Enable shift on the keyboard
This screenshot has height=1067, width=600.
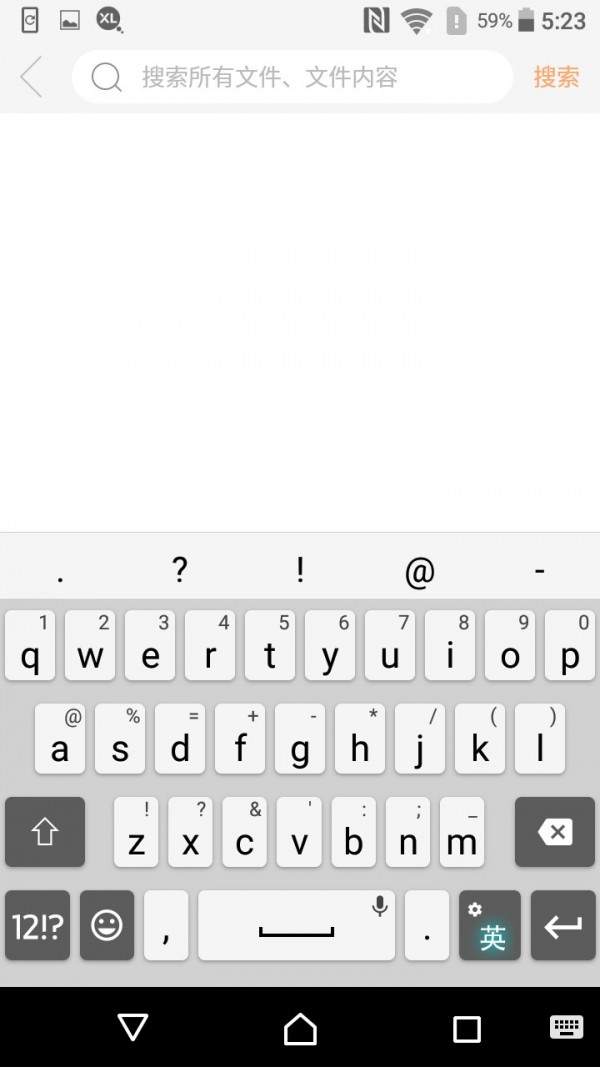coord(45,832)
